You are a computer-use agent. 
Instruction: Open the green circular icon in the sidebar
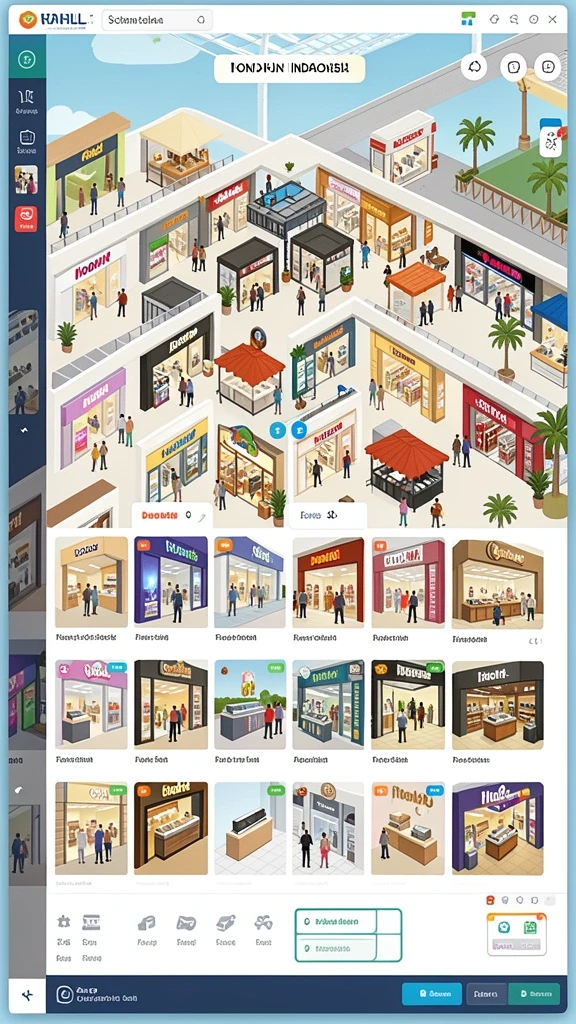point(27,59)
